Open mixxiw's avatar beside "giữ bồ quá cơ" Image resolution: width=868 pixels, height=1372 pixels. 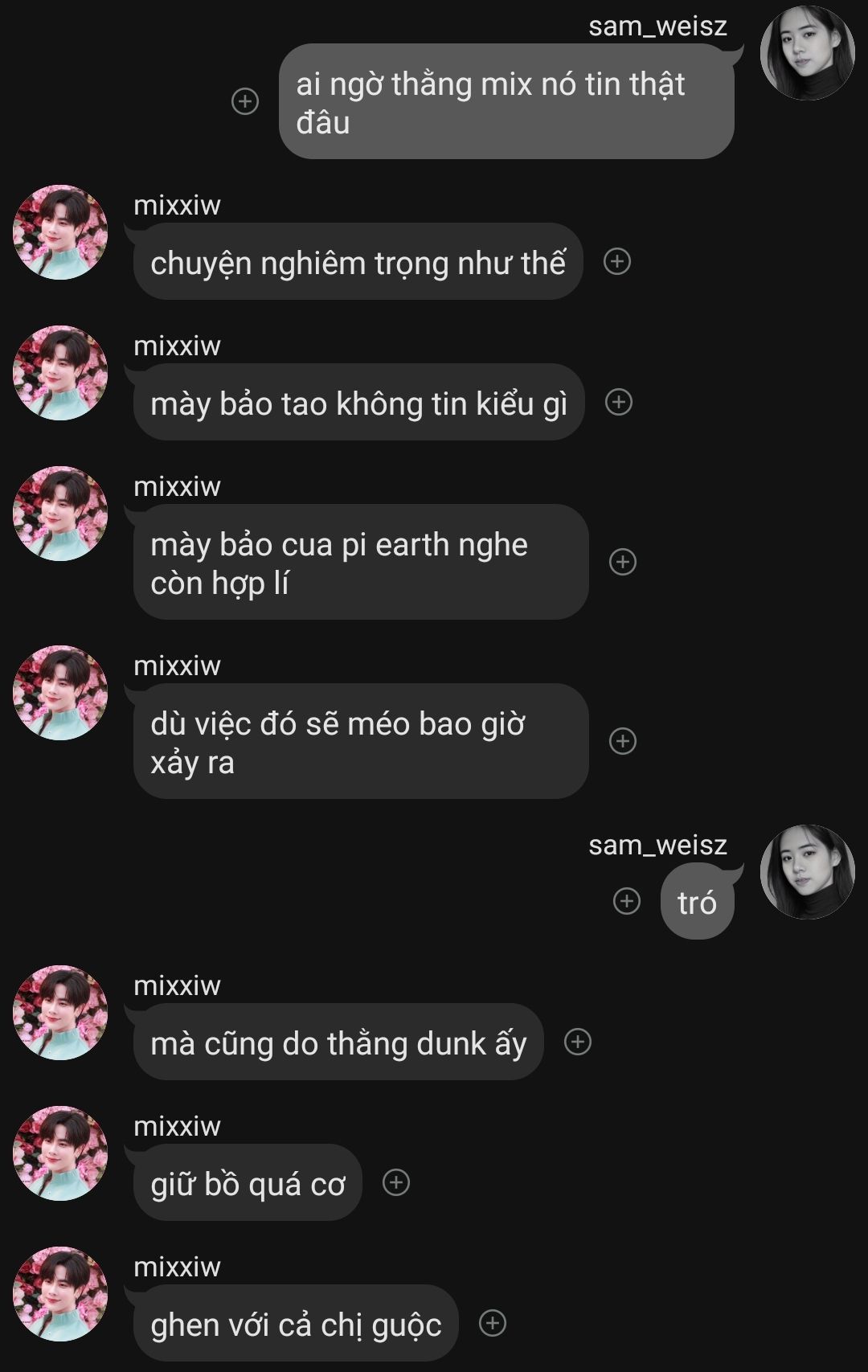(x=60, y=1153)
